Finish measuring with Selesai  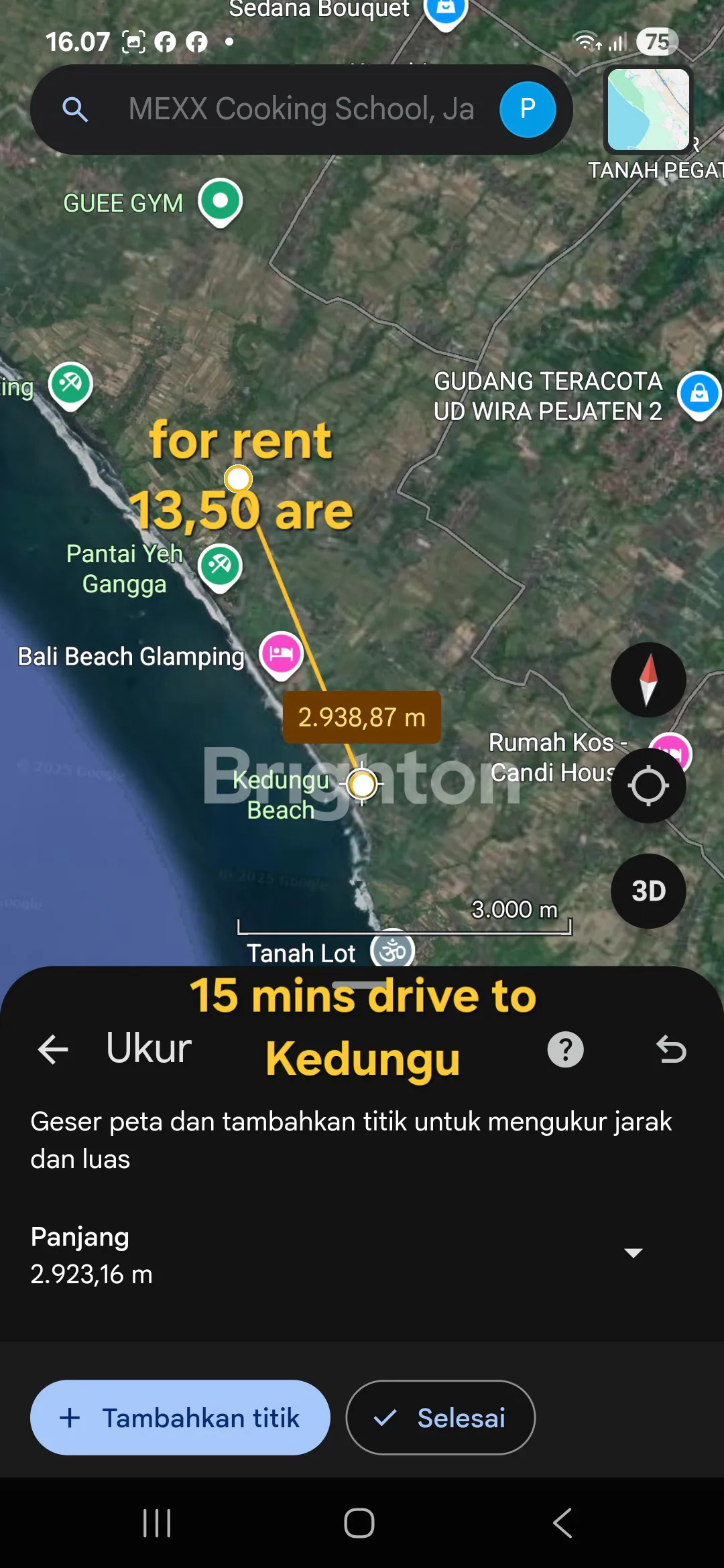tap(440, 1417)
